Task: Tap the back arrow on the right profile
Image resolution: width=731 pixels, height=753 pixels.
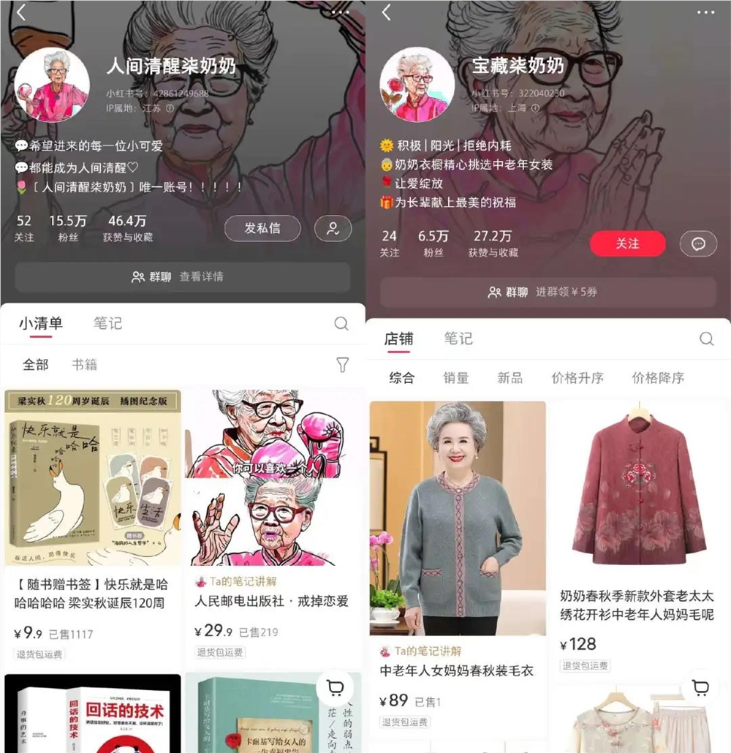Action: coord(384,14)
